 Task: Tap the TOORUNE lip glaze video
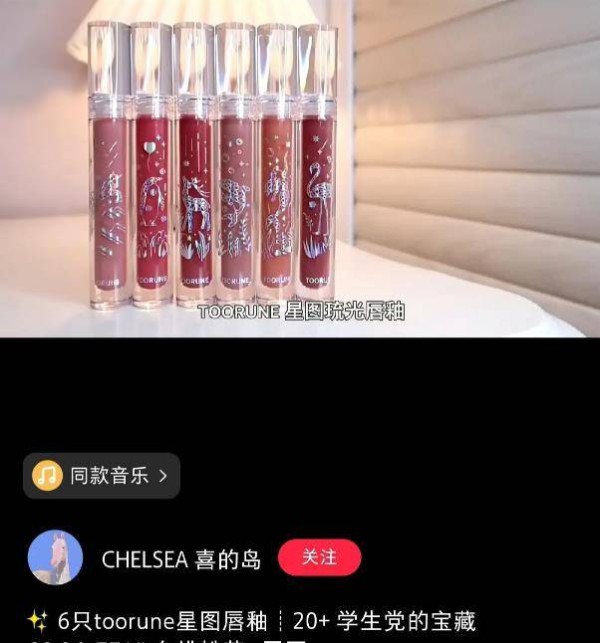pyautogui.click(x=300, y=168)
